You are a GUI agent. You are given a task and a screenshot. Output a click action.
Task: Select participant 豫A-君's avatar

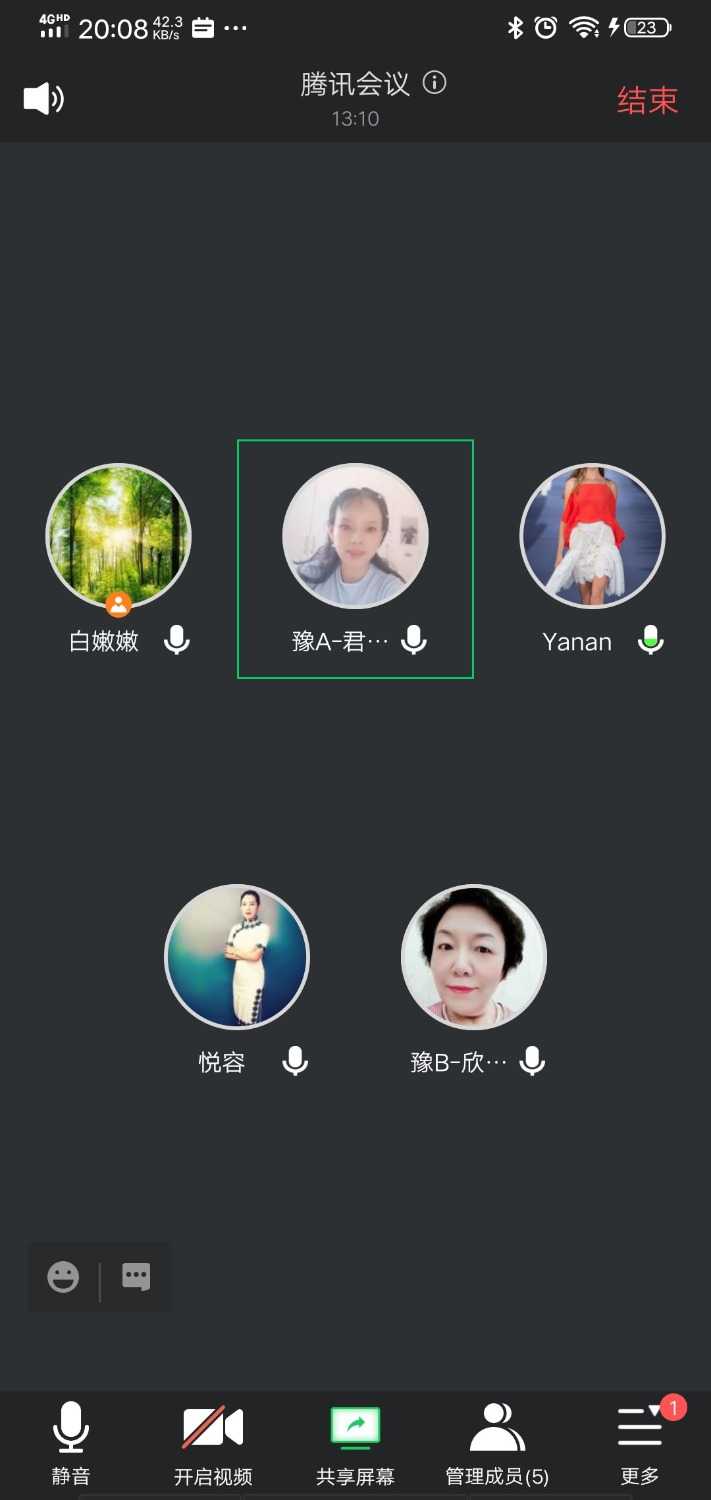[355, 536]
